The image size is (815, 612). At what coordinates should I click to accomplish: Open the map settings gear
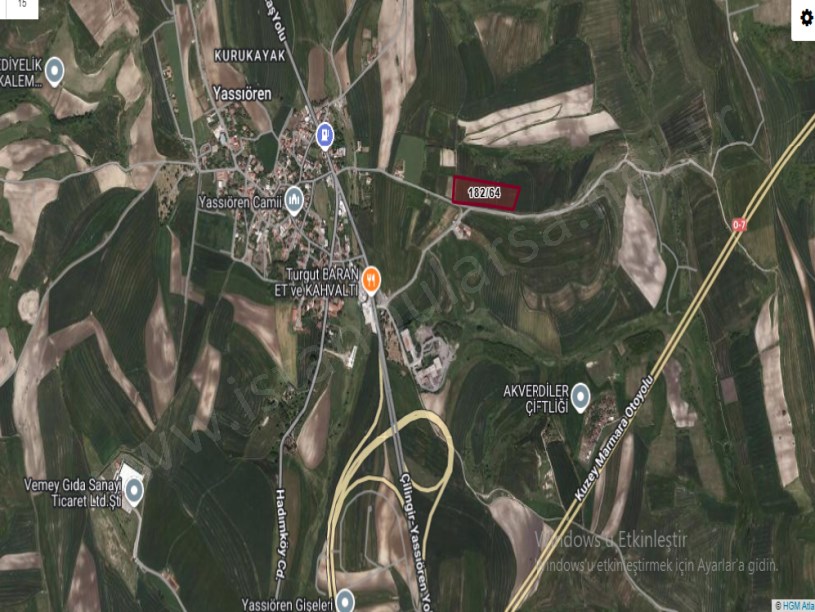(806, 18)
